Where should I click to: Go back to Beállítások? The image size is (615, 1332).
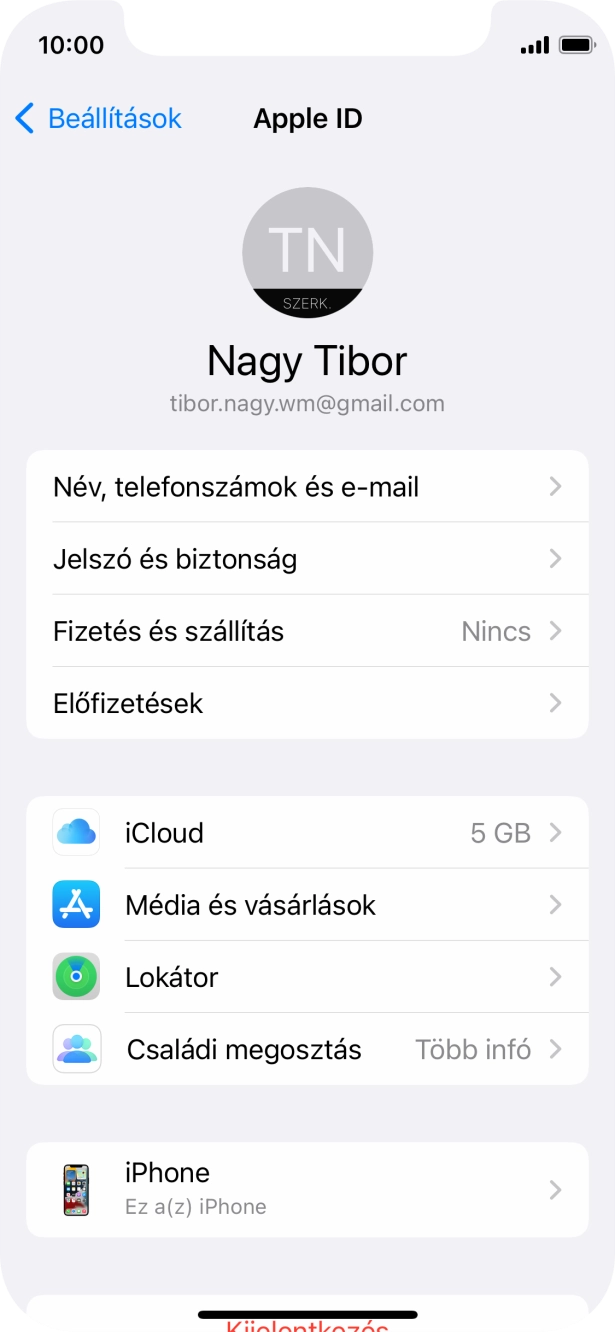pyautogui.click(x=98, y=119)
